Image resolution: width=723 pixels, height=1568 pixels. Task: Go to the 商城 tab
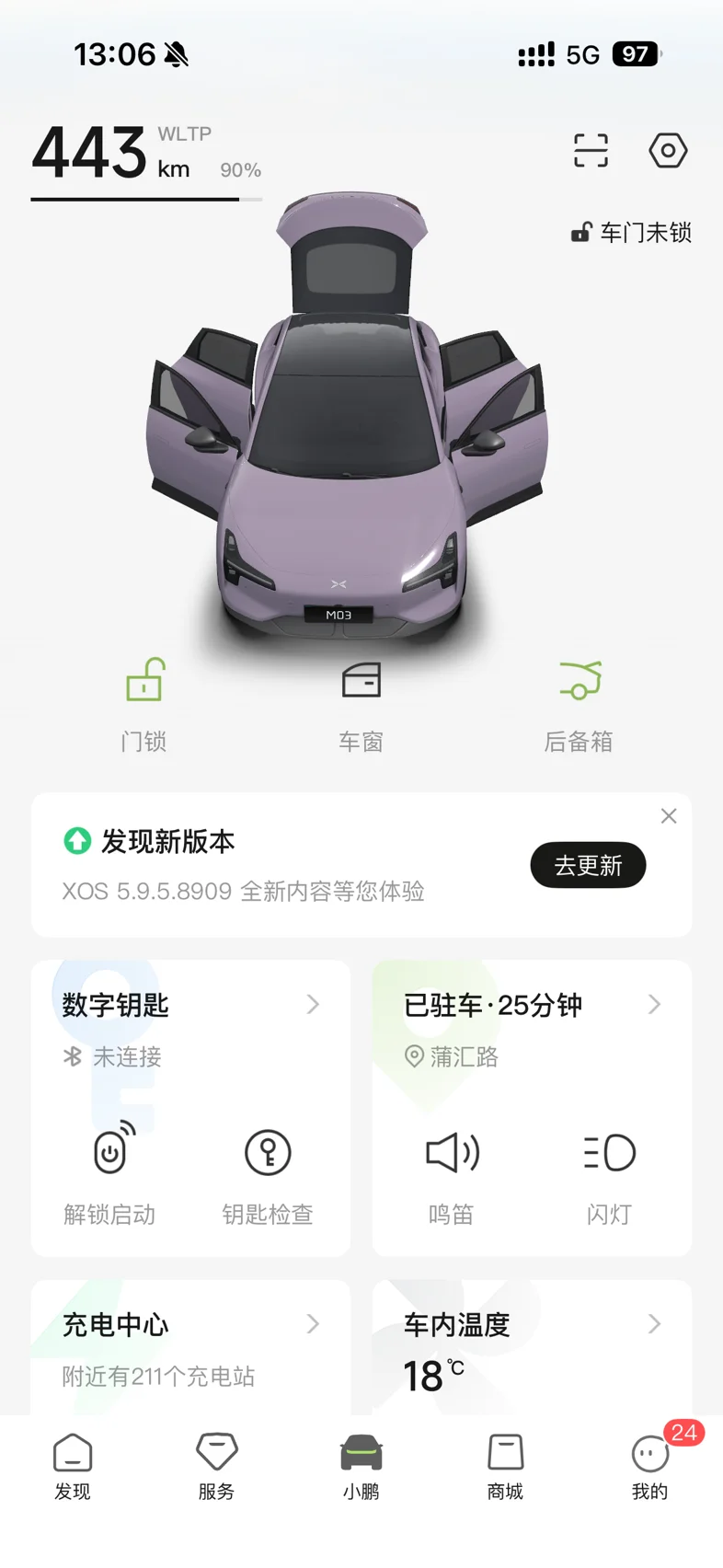point(505,1466)
